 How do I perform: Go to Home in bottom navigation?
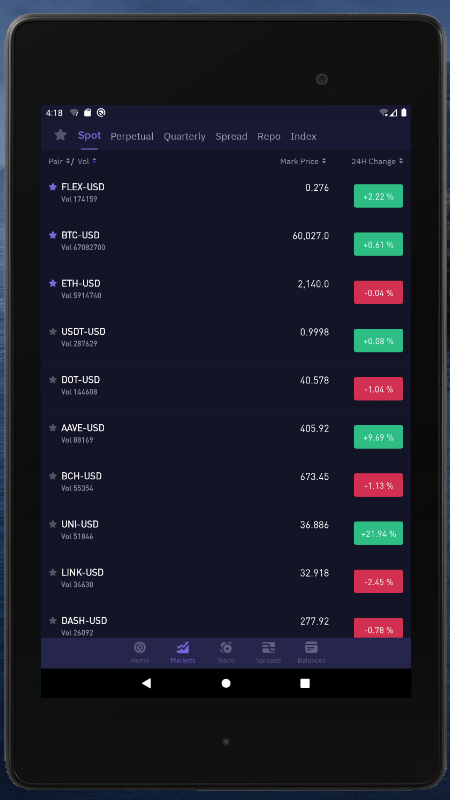[x=140, y=653]
